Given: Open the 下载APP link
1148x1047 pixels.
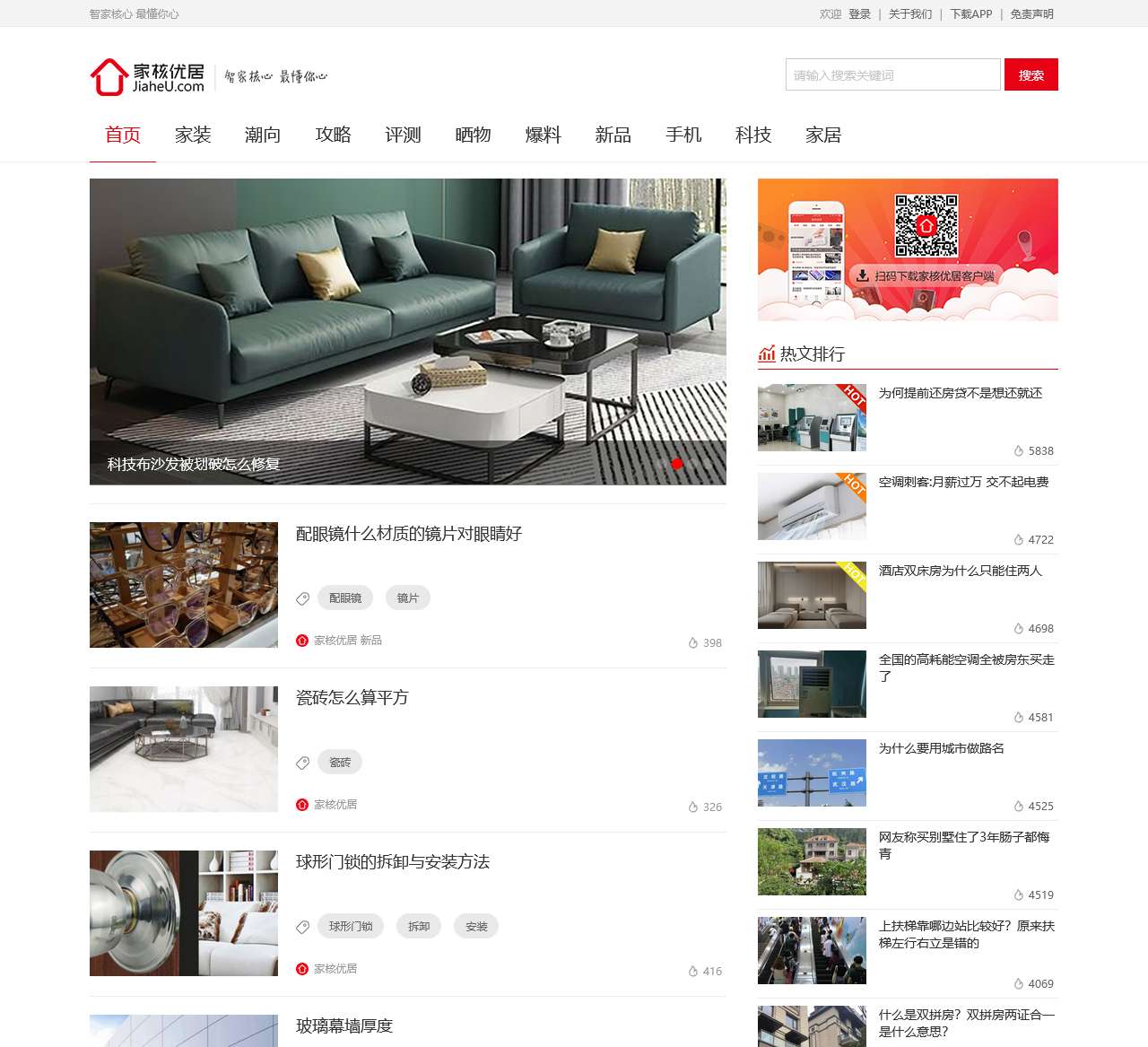Looking at the screenshot, I should [970, 14].
